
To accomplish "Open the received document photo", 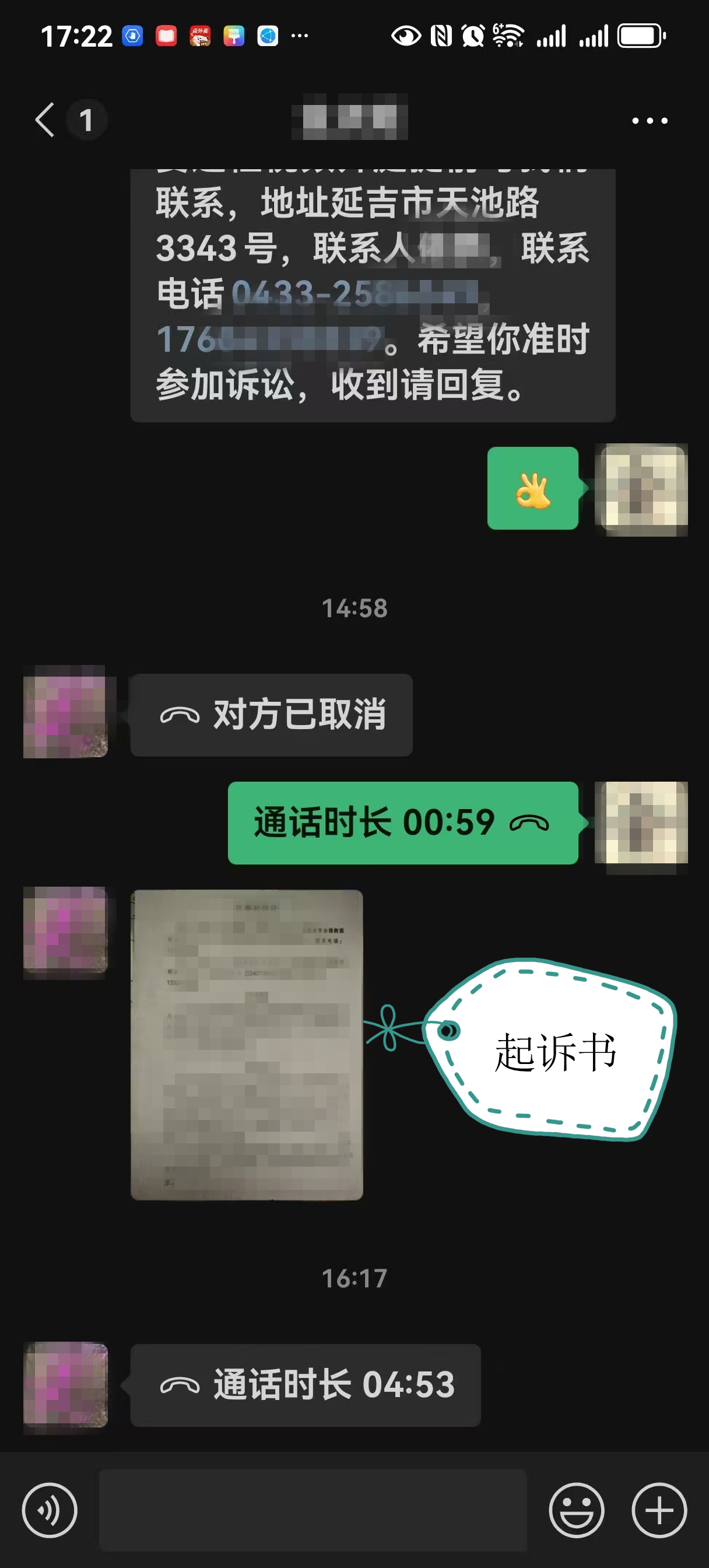I will coord(247,1045).
